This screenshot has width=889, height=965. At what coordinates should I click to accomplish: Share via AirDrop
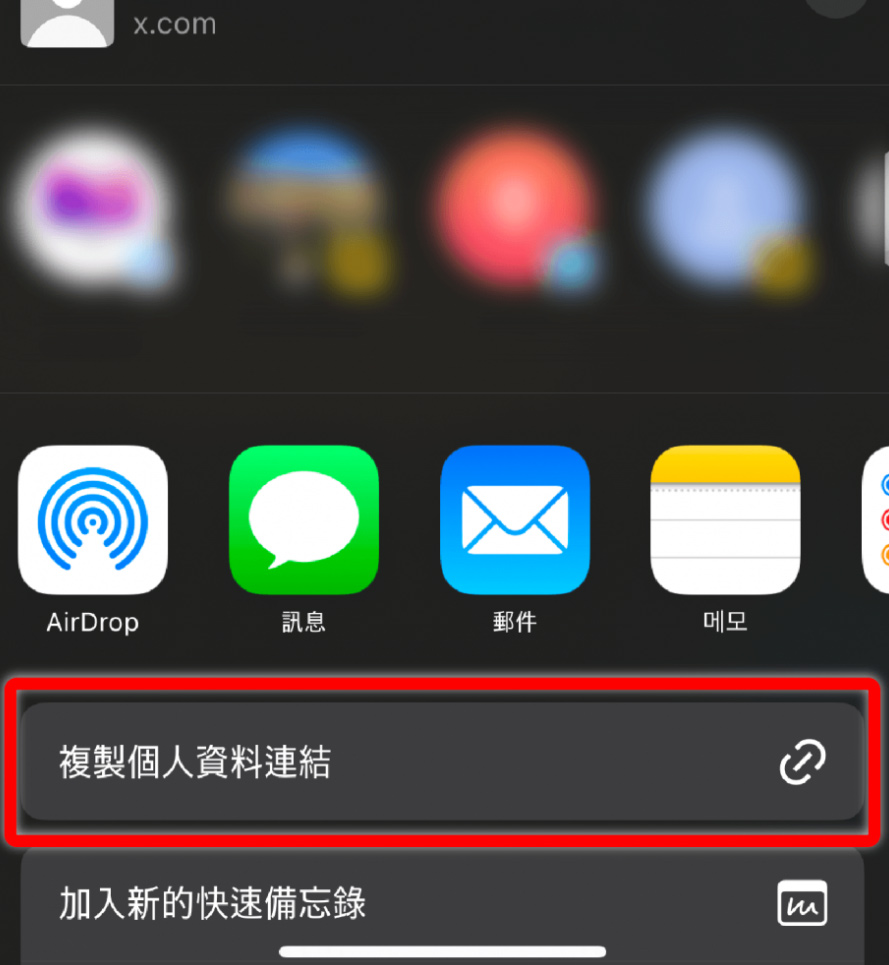click(92, 520)
